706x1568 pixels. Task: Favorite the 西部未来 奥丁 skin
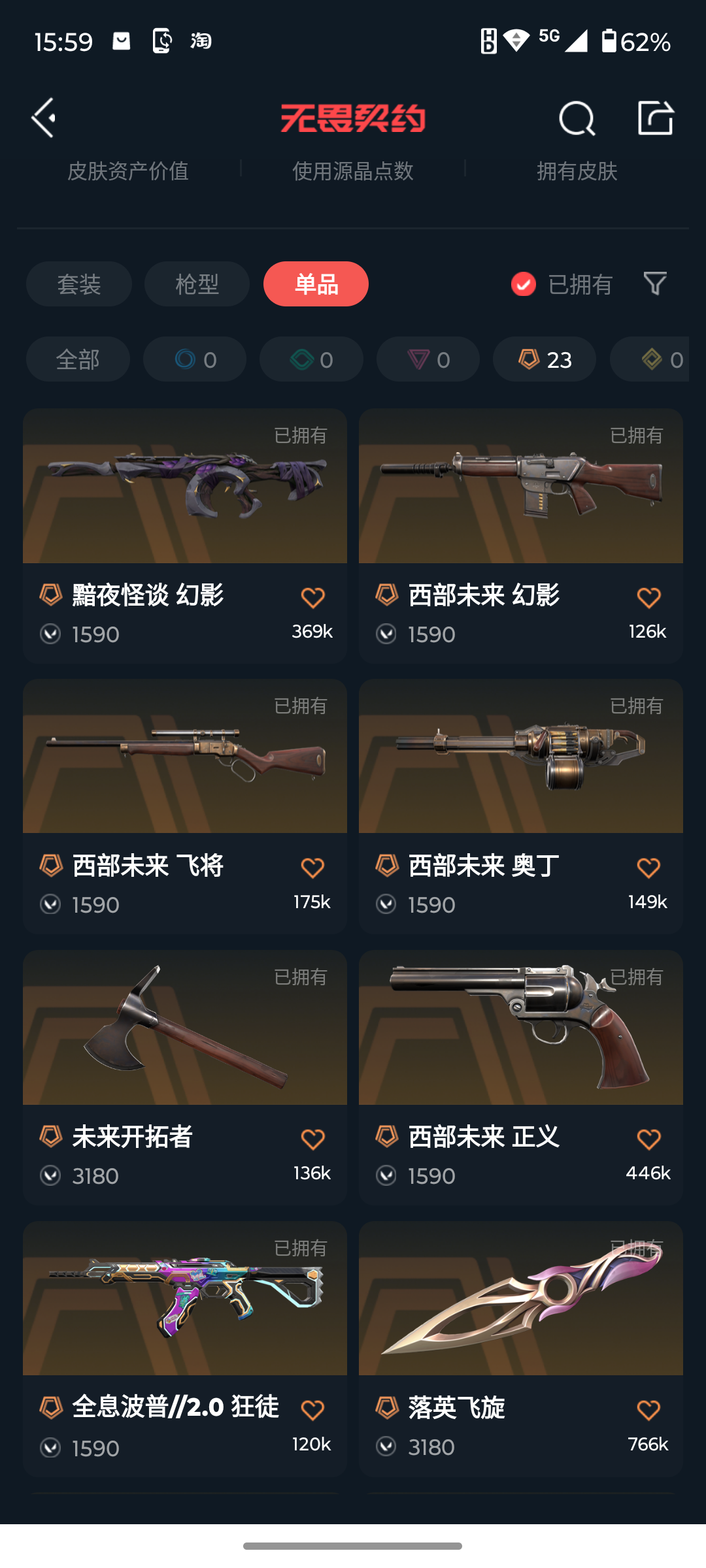648,868
